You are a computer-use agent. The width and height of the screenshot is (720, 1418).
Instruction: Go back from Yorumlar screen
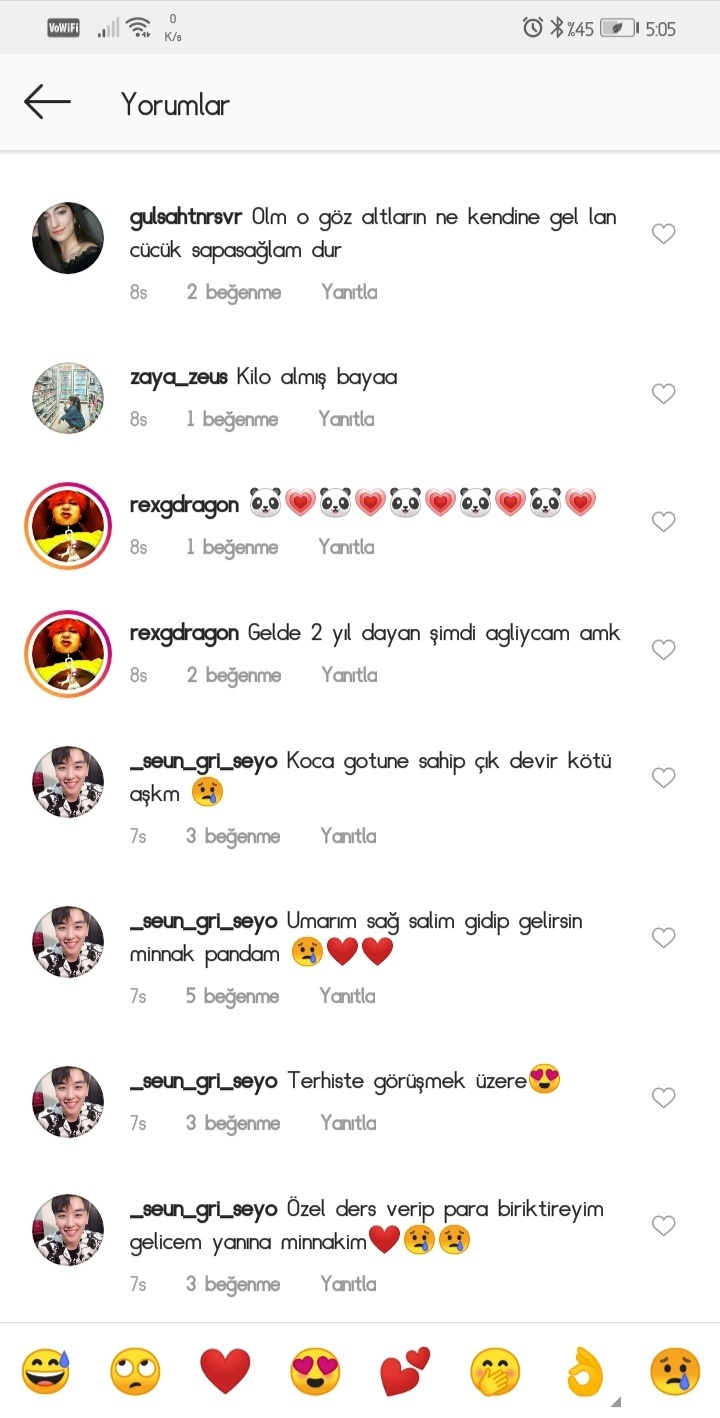click(x=47, y=102)
